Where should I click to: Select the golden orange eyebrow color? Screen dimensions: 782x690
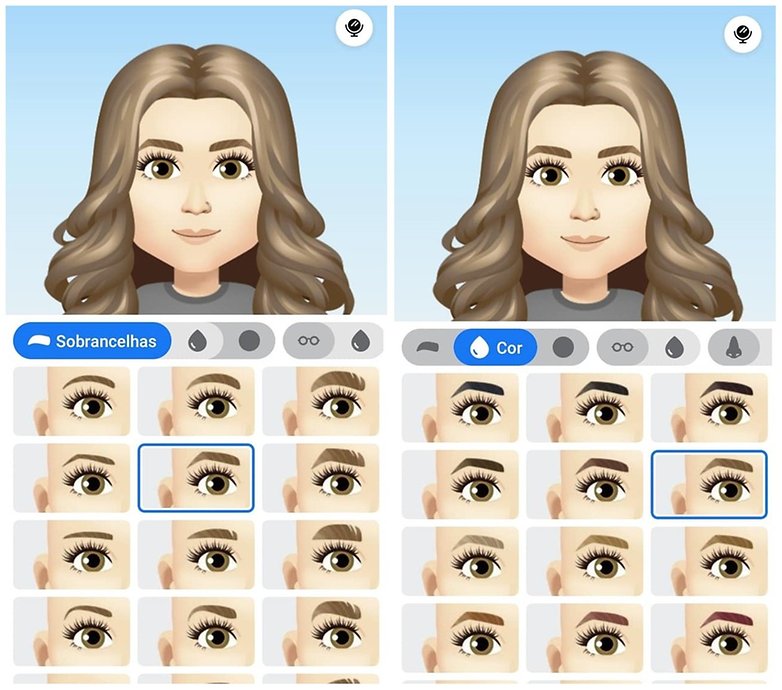click(460, 638)
